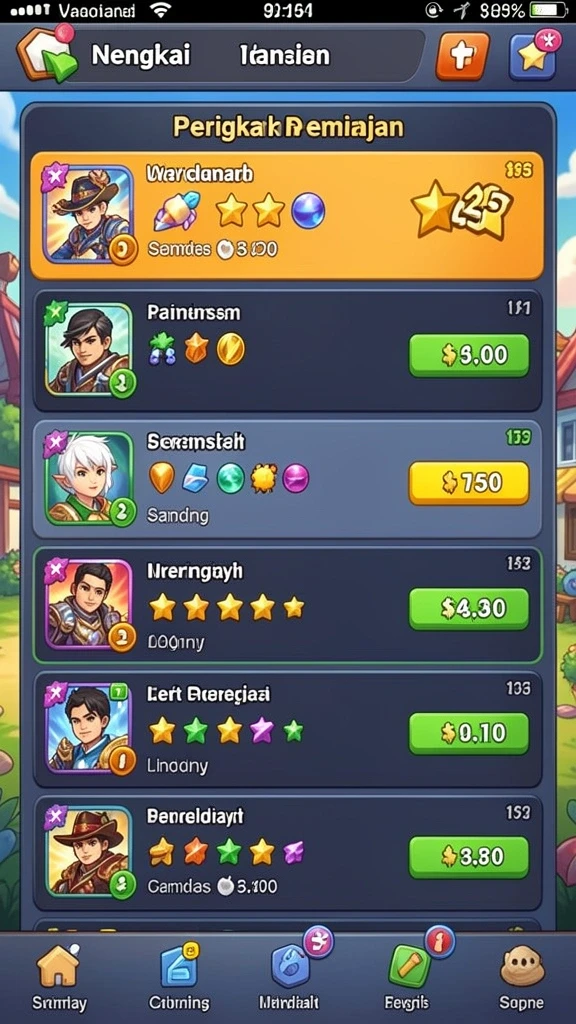This screenshot has width=576, height=1024.
Task: Buy Benreldiayt for $3.80
Action: [x=469, y=857]
